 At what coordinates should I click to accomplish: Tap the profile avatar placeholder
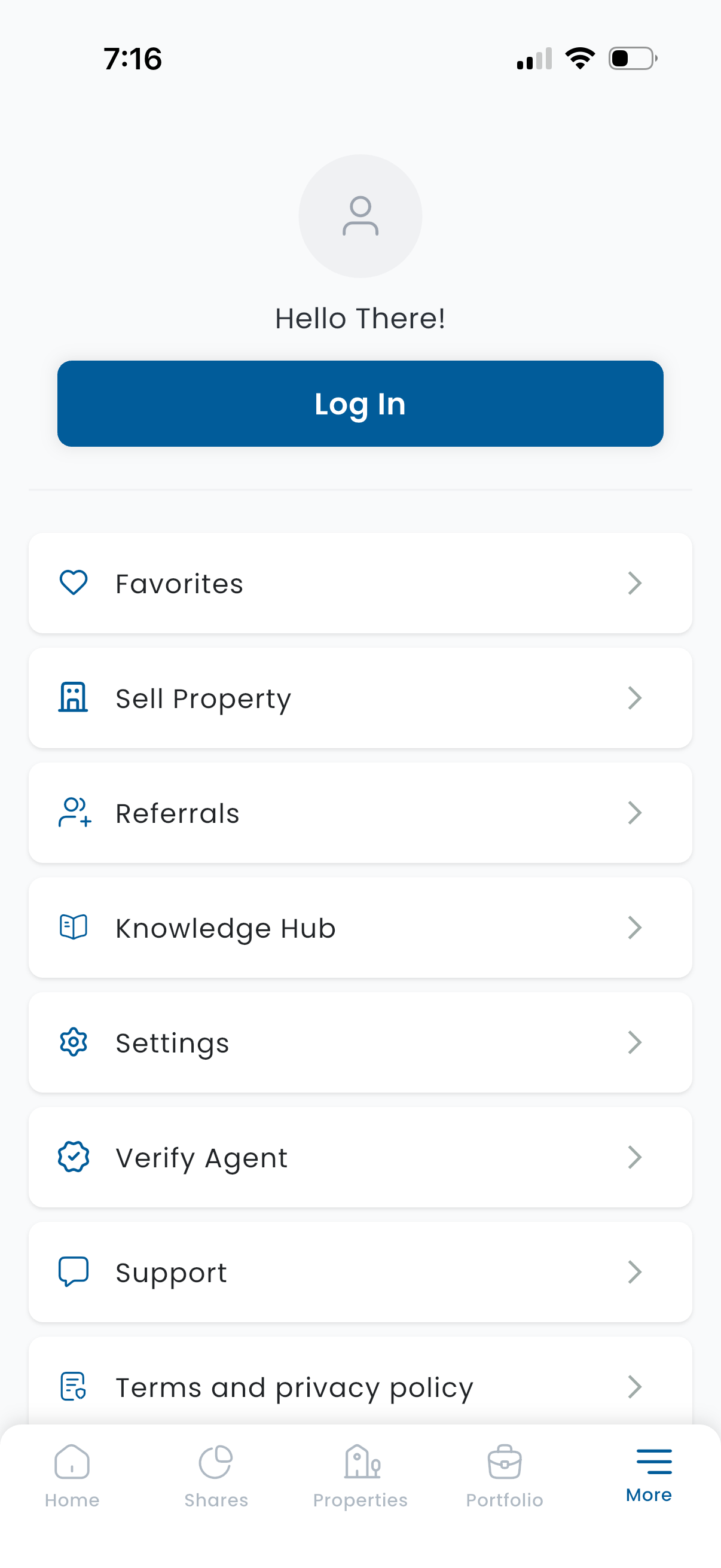click(360, 215)
